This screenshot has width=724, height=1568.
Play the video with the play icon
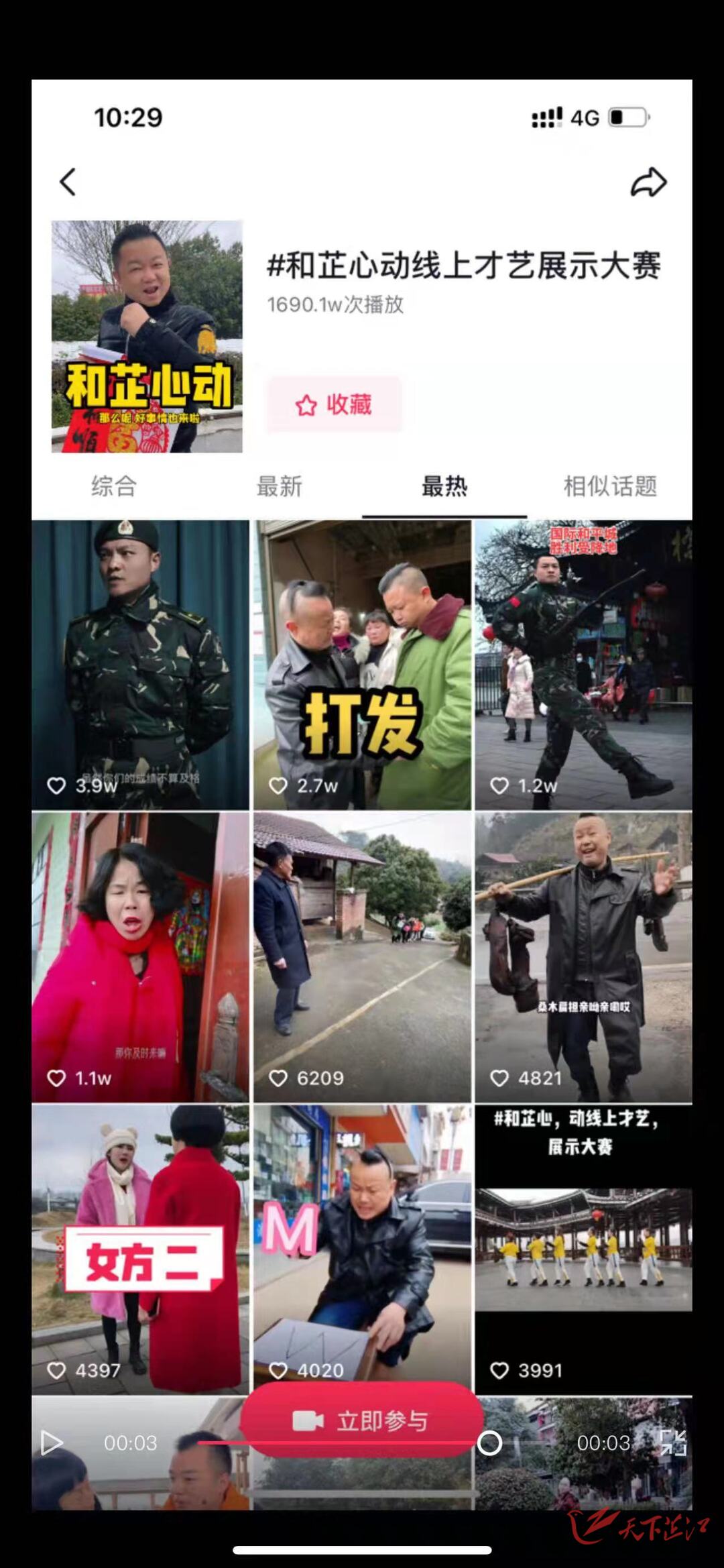(x=52, y=1443)
